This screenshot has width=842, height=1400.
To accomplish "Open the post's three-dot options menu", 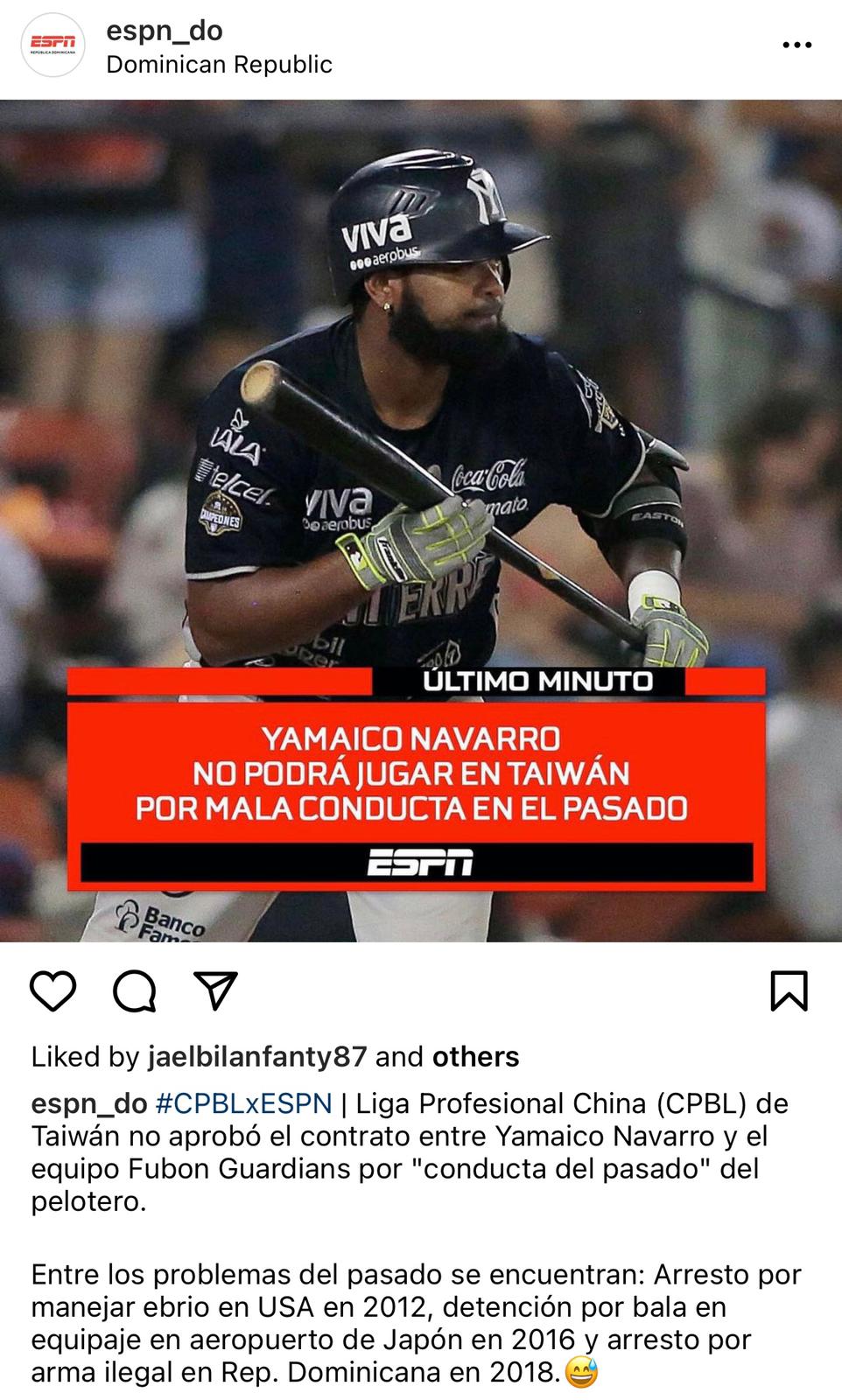I will [x=796, y=45].
